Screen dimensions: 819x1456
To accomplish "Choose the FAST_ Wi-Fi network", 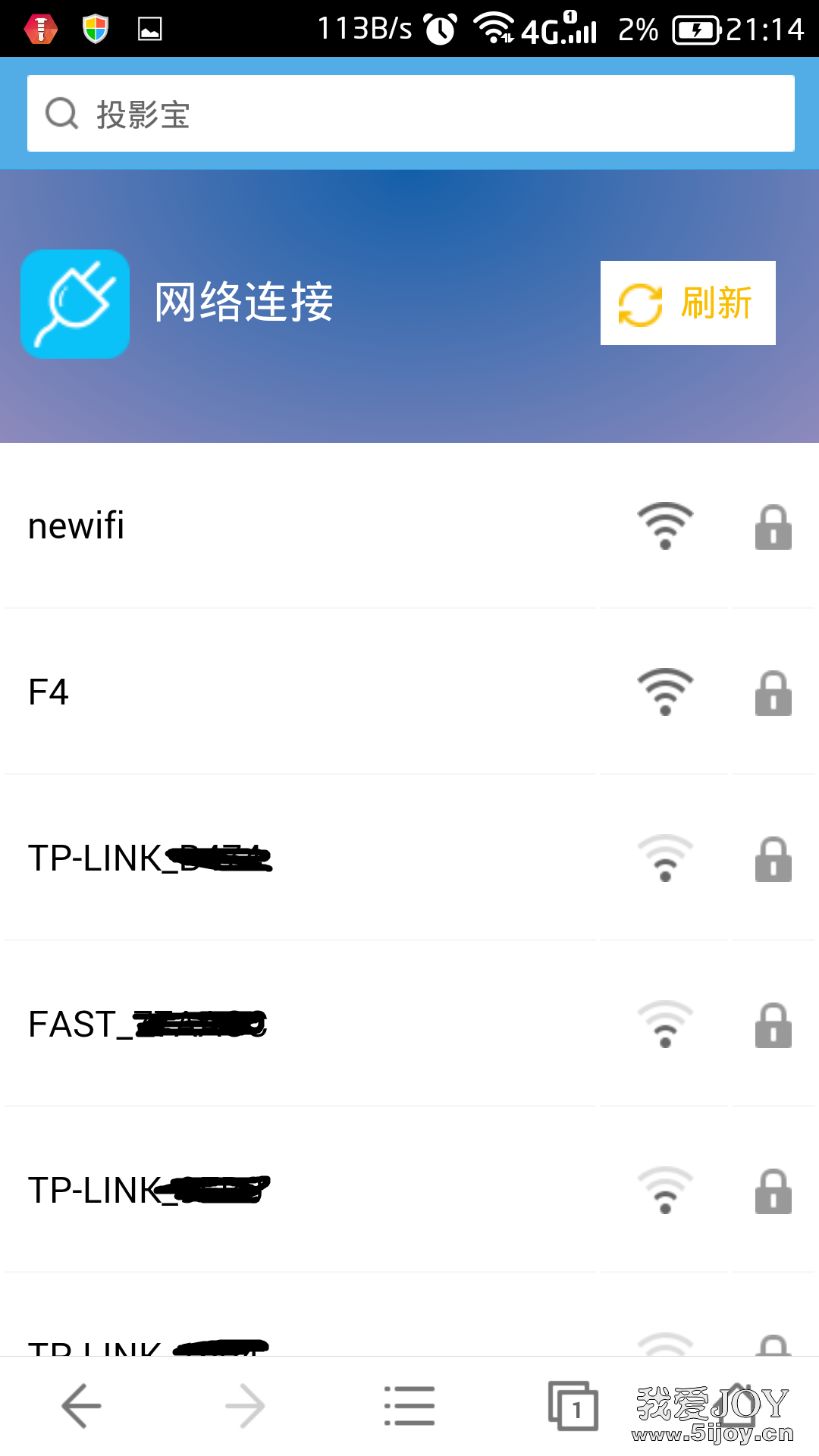I will [x=409, y=1024].
